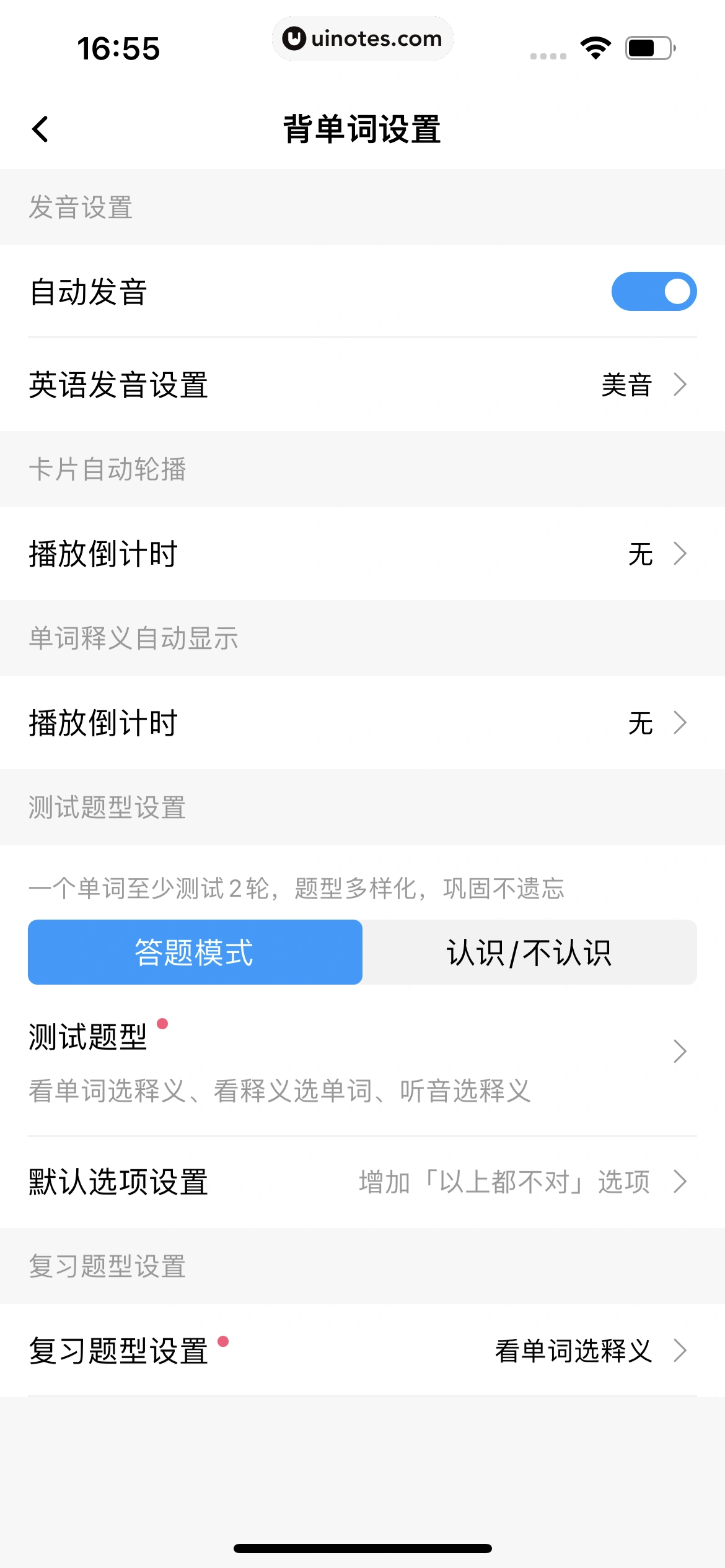Tap the Wi-Fi icon in status bar
Screen dimensions: 725x1568
tap(595, 48)
